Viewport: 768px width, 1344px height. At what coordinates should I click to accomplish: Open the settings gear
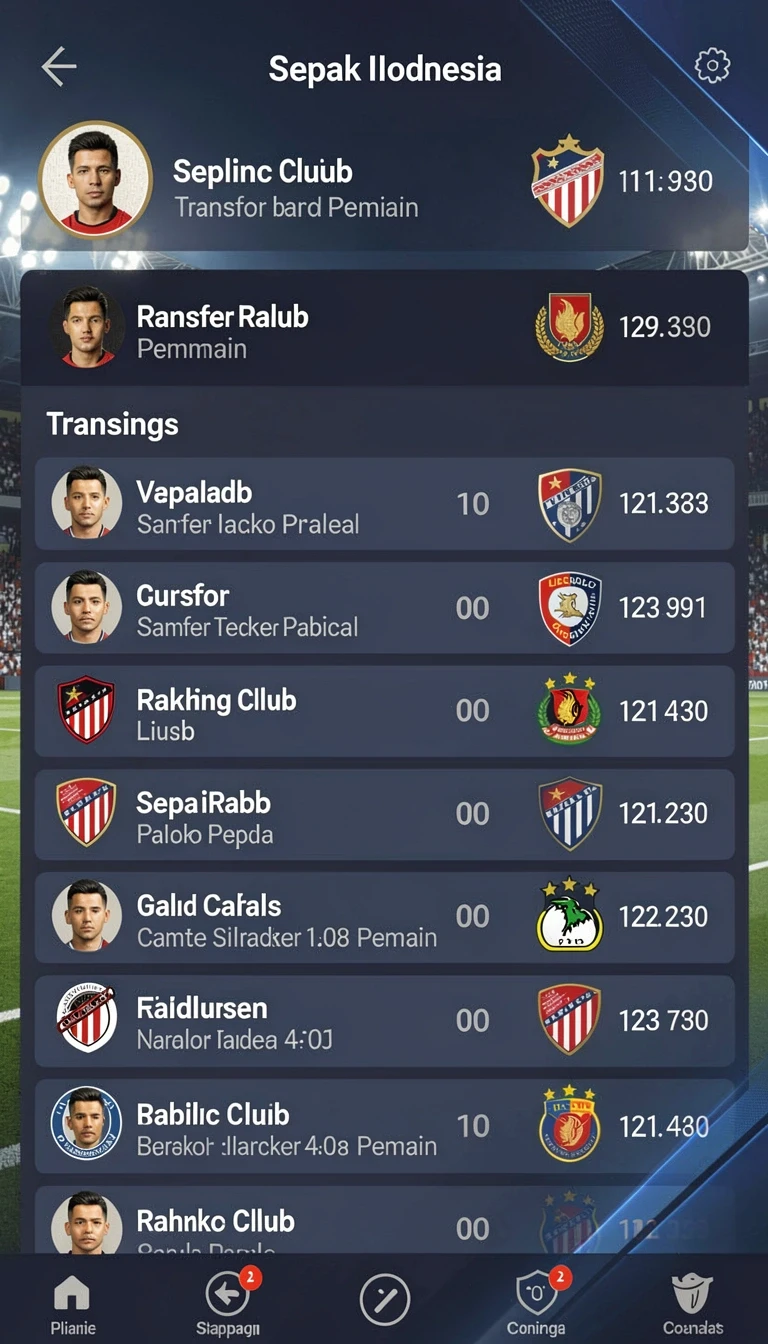tap(712, 67)
